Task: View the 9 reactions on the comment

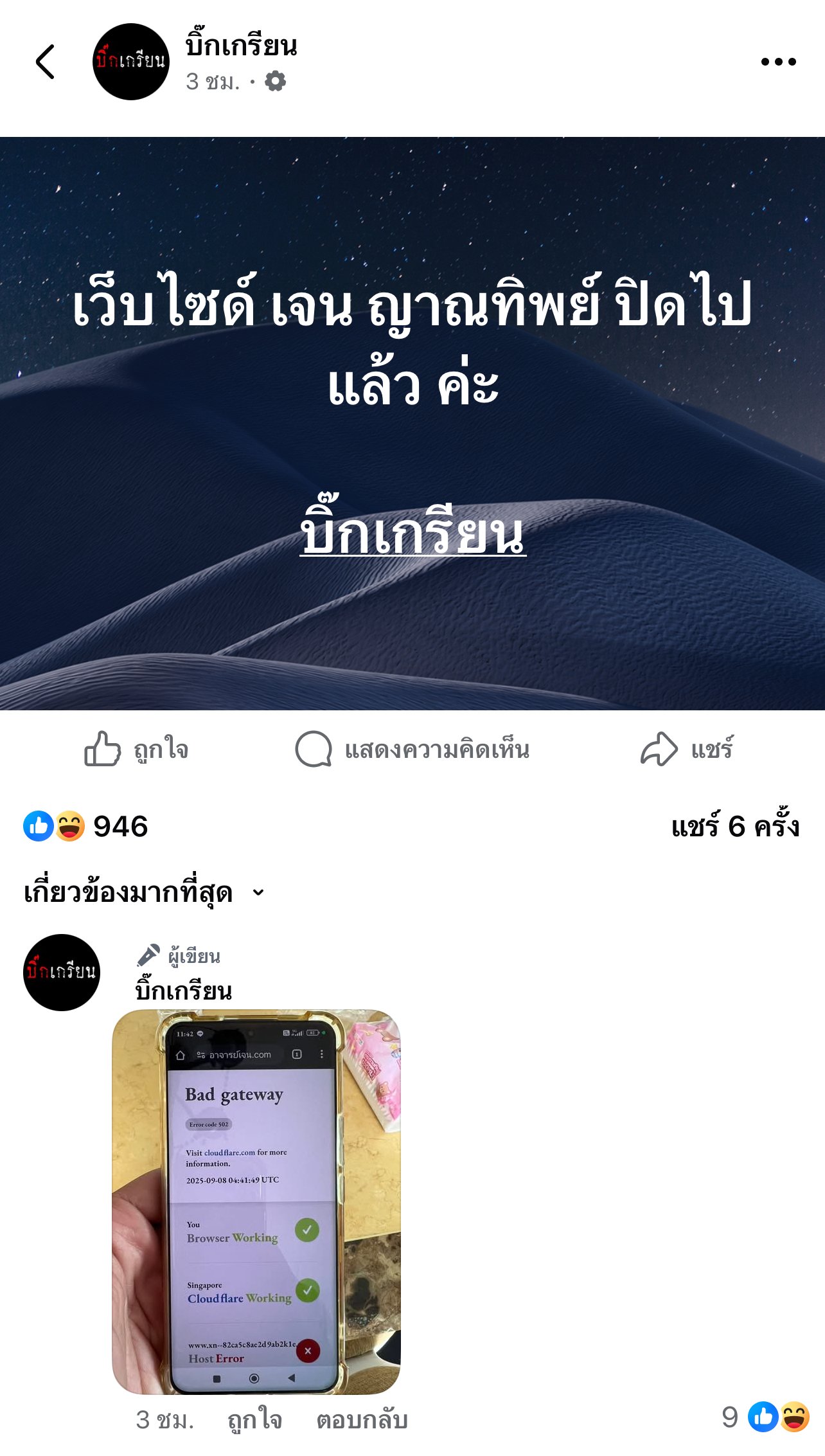Action: (765, 1417)
